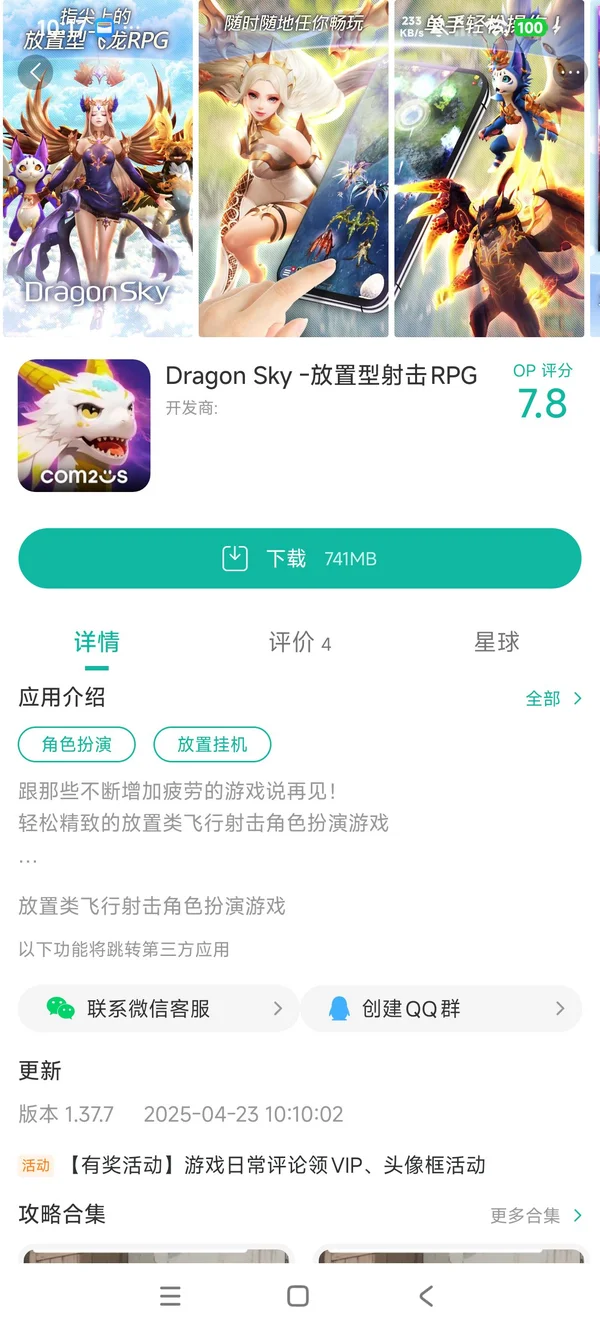The width and height of the screenshot is (600, 1333).
Task: Go back with the system navigation bar
Action: coord(426,1296)
